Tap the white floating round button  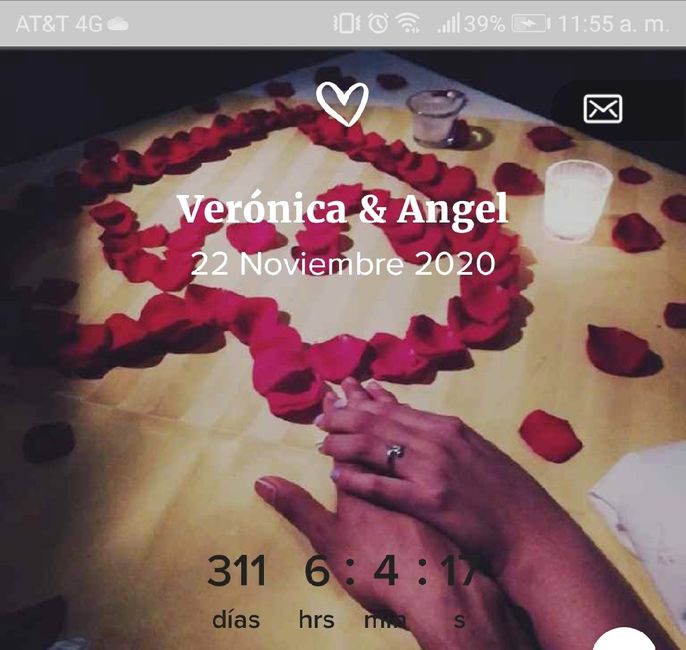(625, 640)
